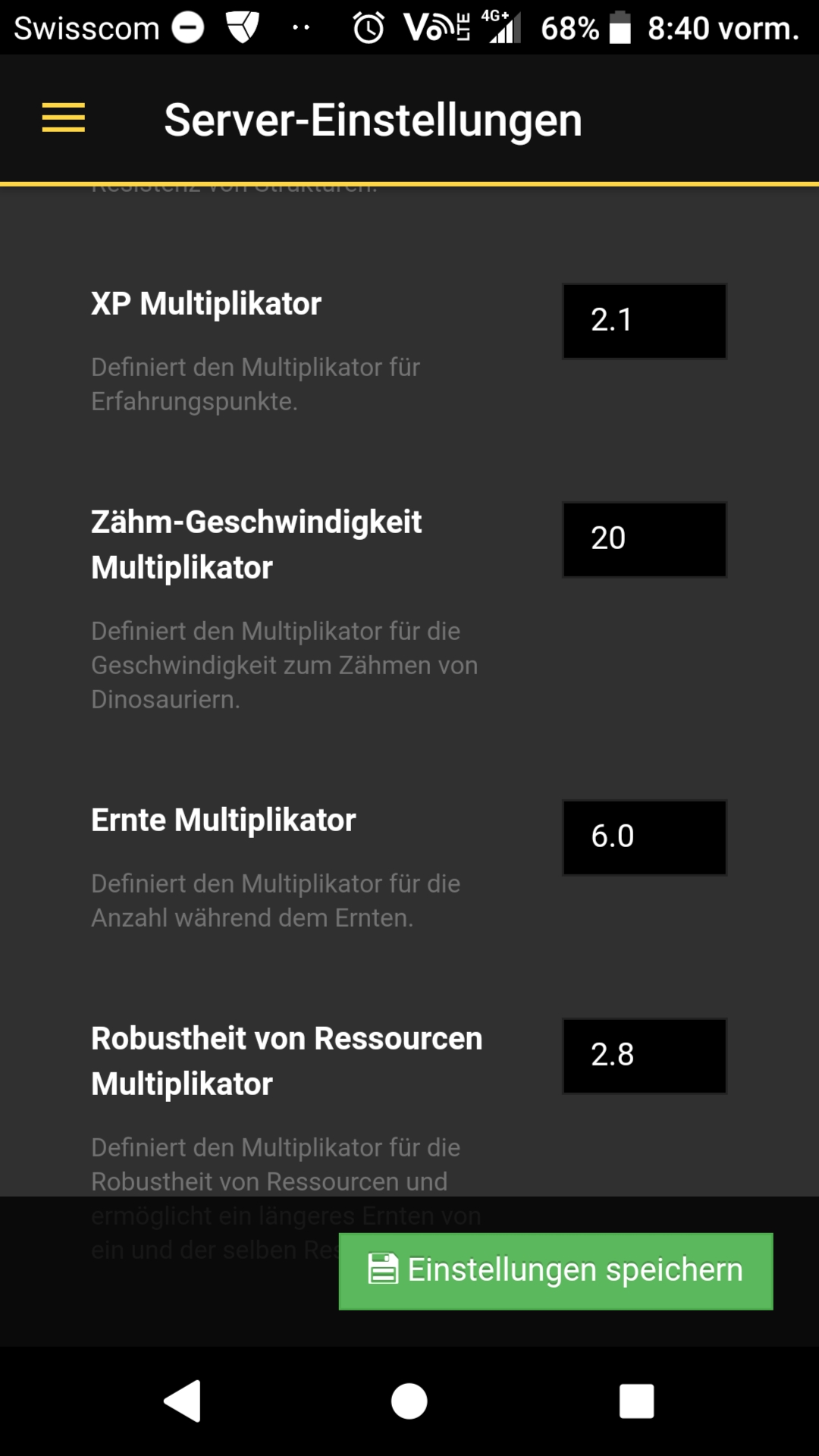Tap the system home button
This screenshot has width=819, height=1456.
(409, 1401)
